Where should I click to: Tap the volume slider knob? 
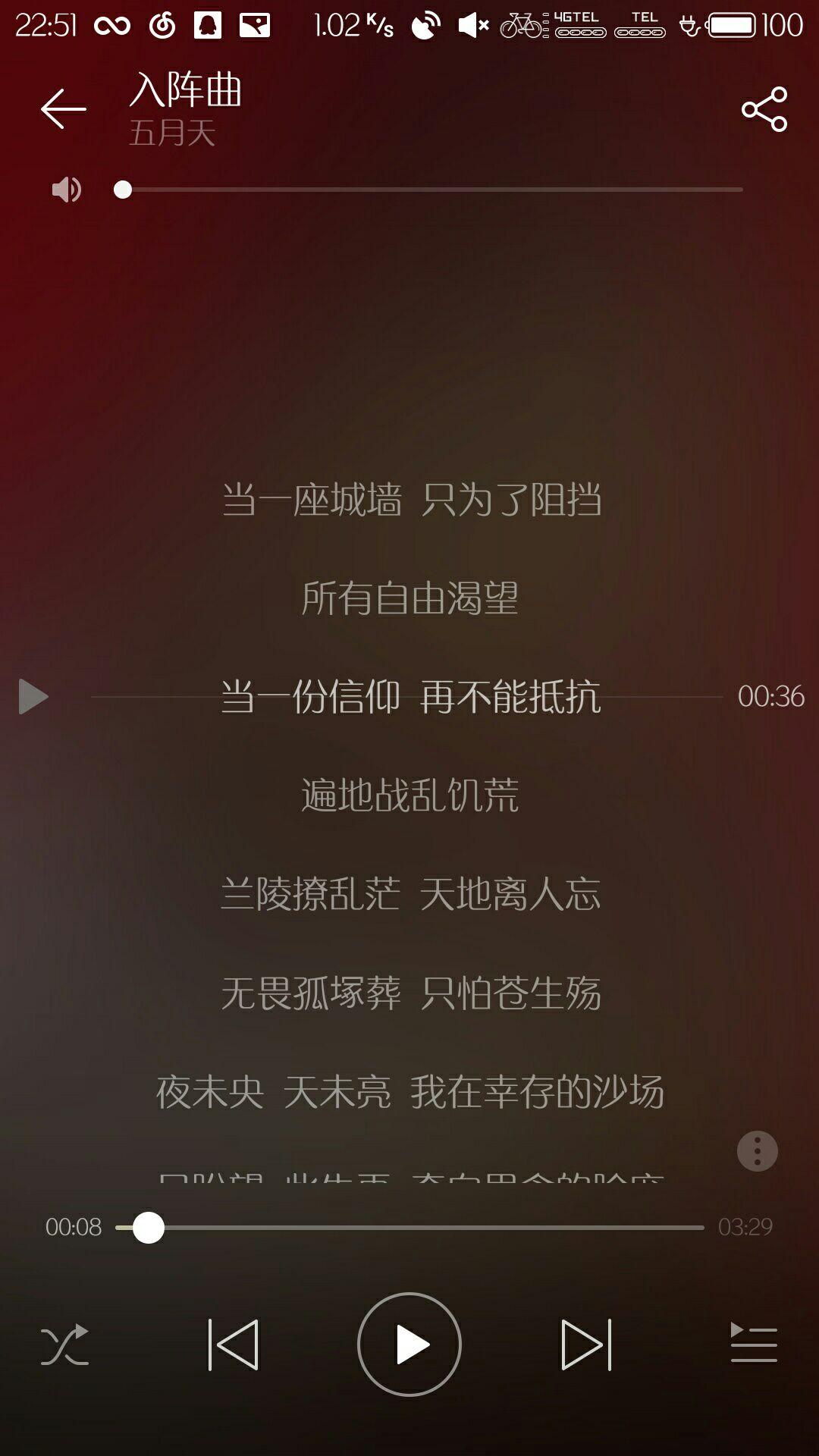(123, 191)
